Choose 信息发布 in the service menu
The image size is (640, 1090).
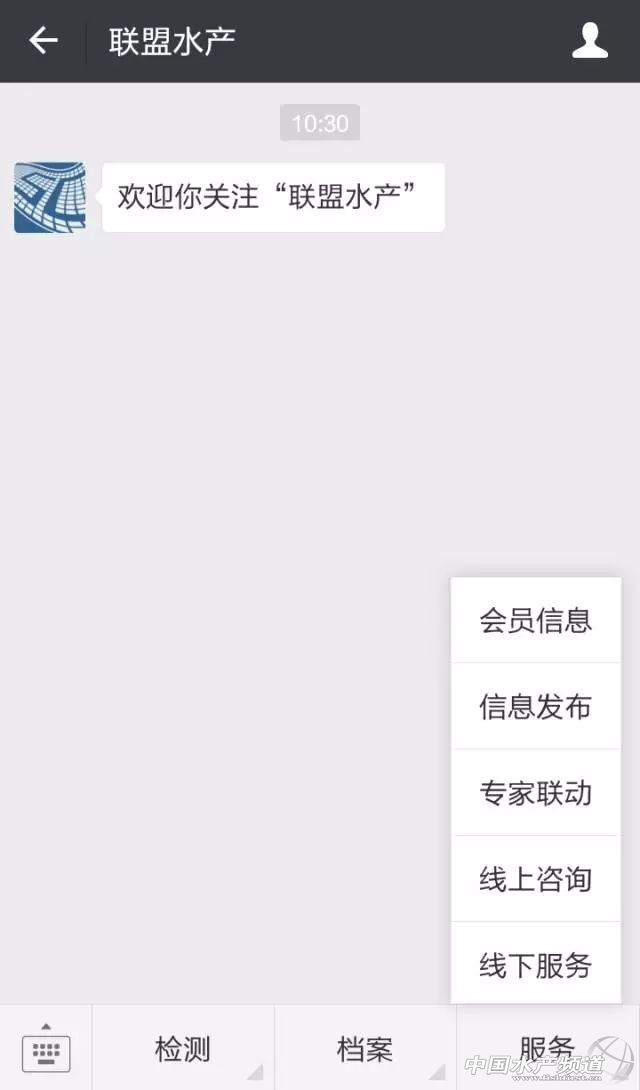[x=536, y=707]
